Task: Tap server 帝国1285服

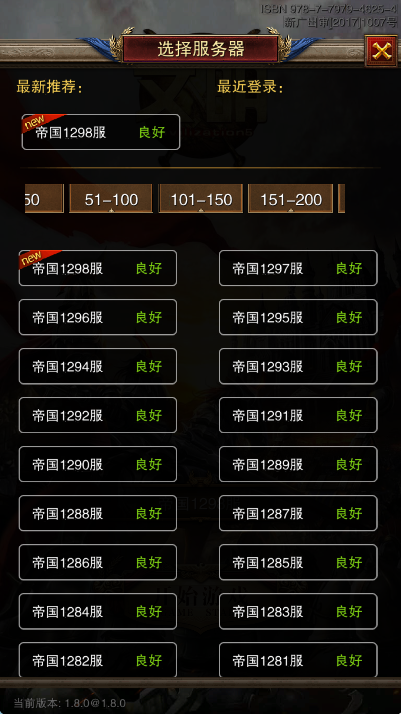Action: (x=298, y=562)
